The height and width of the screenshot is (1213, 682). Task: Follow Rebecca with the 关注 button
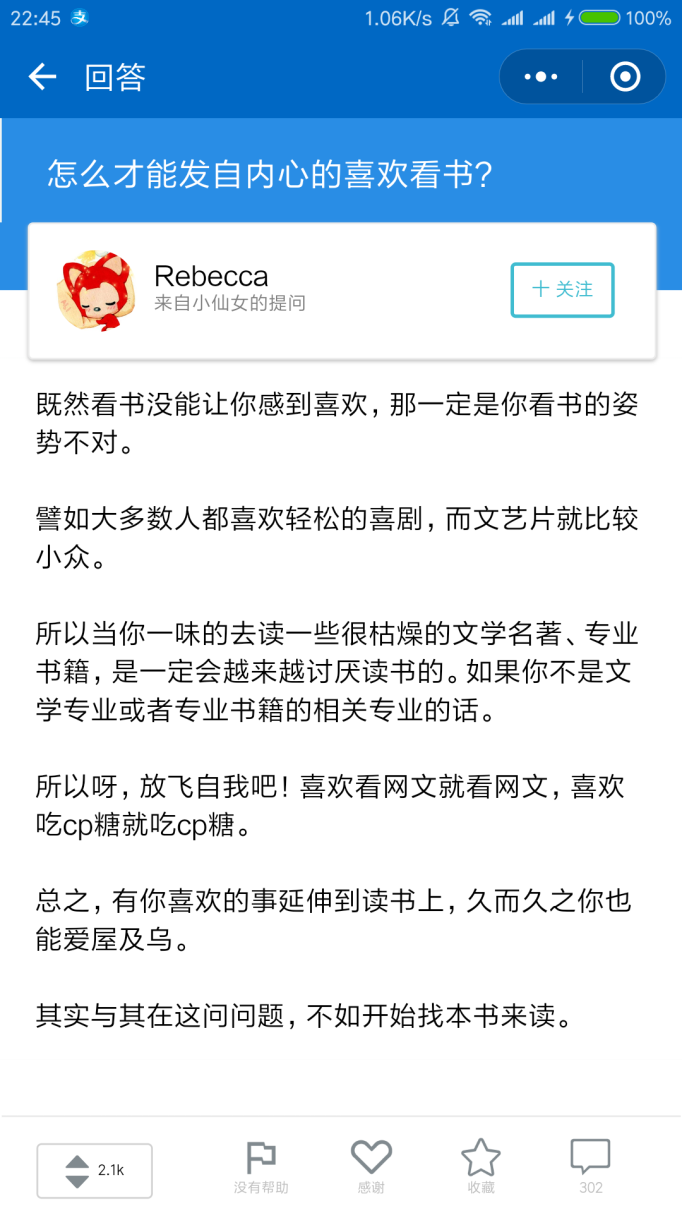(x=562, y=290)
